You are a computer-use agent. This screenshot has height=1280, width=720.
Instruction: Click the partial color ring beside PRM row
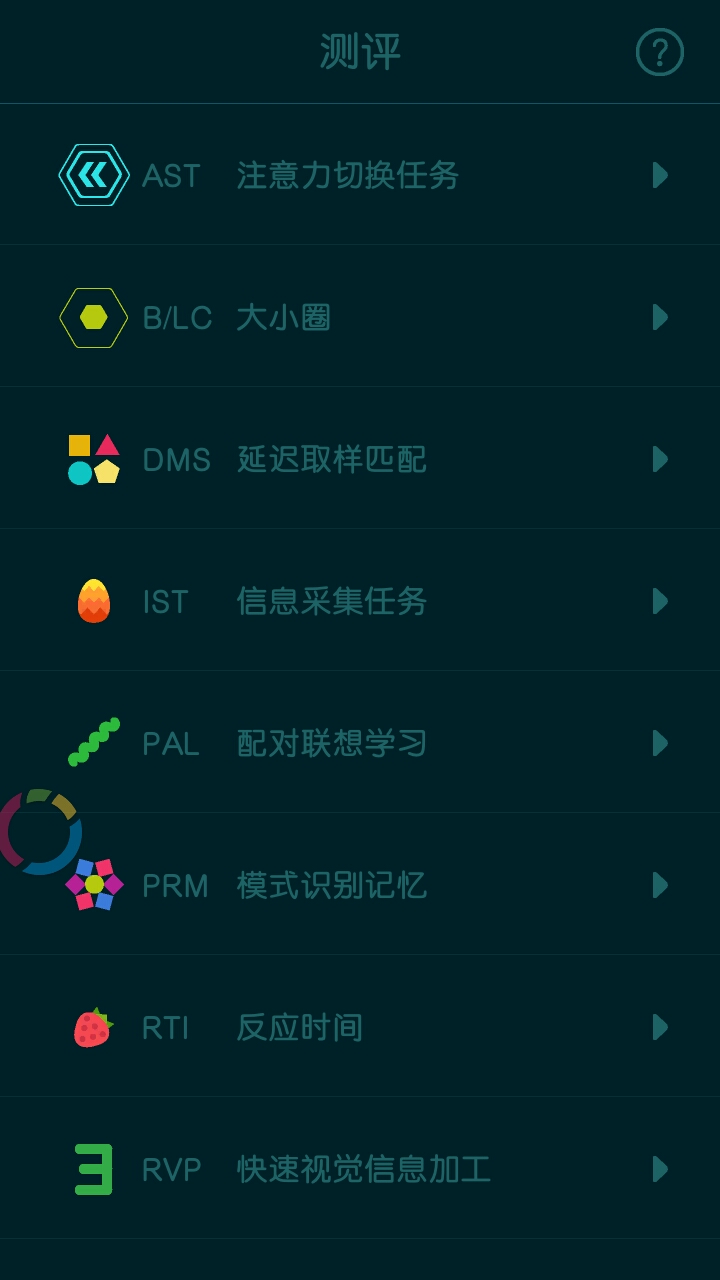[38, 832]
